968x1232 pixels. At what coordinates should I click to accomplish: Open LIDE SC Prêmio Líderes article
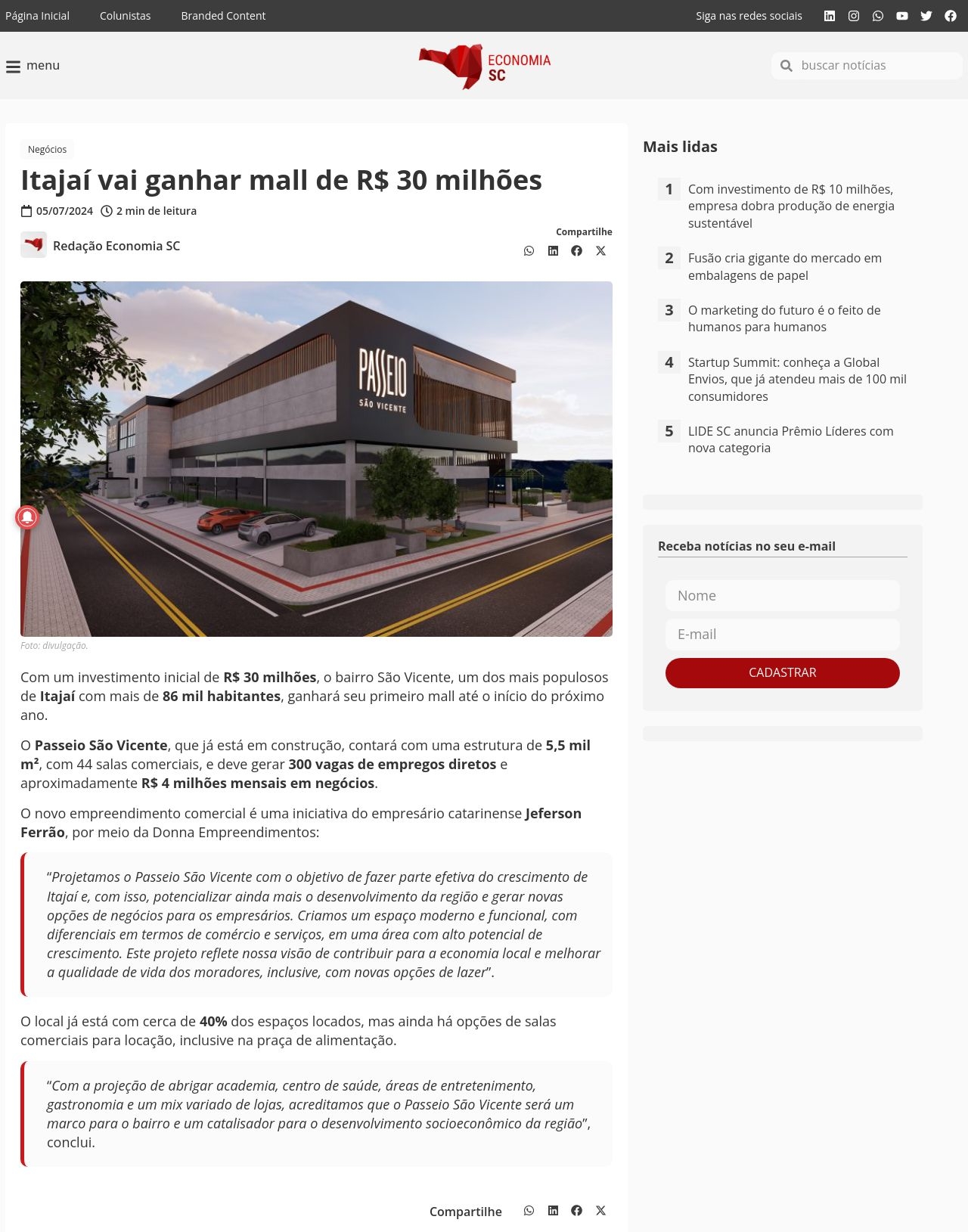tap(790, 439)
